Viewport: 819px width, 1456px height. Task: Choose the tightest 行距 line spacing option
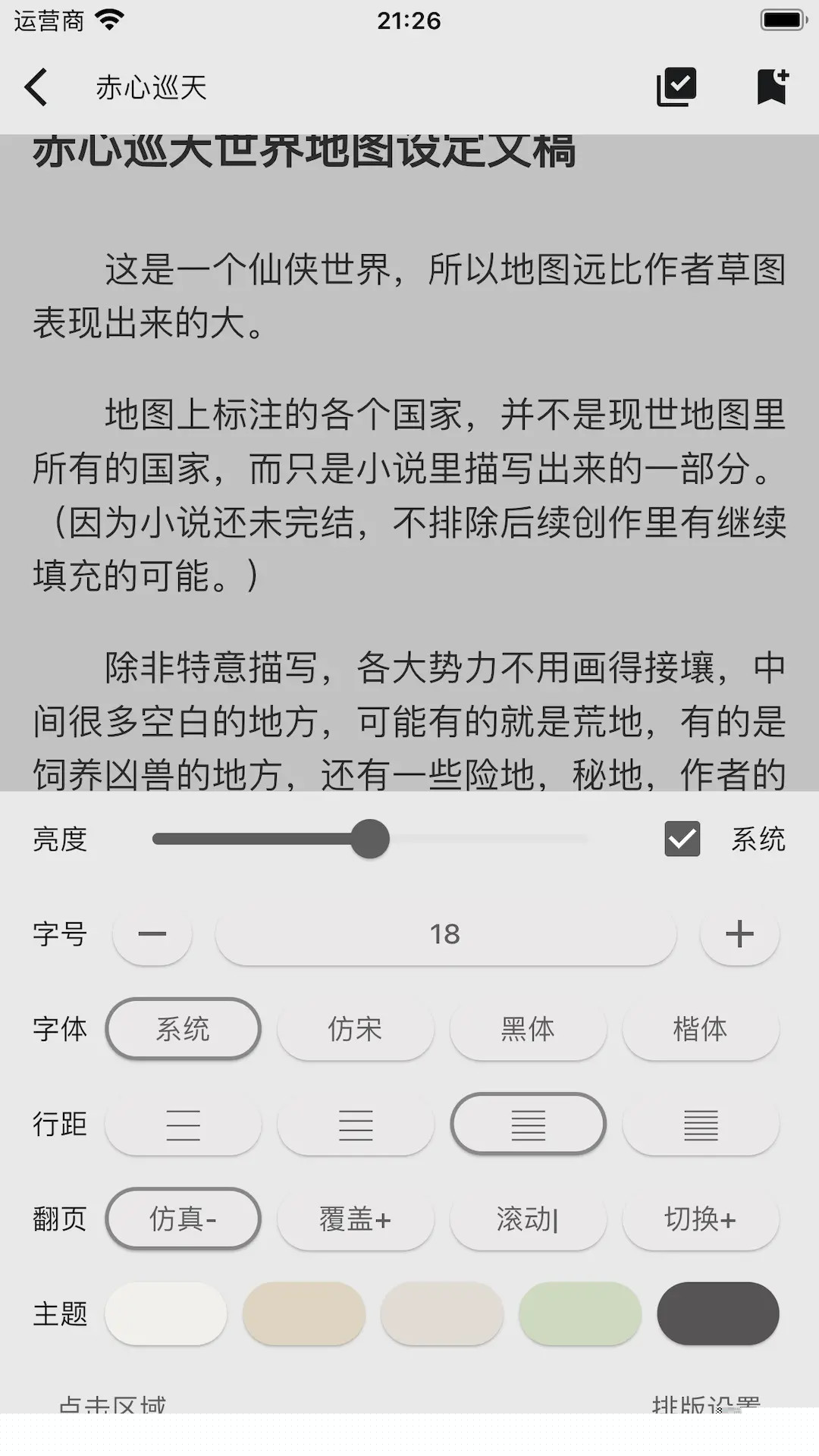click(x=700, y=1125)
